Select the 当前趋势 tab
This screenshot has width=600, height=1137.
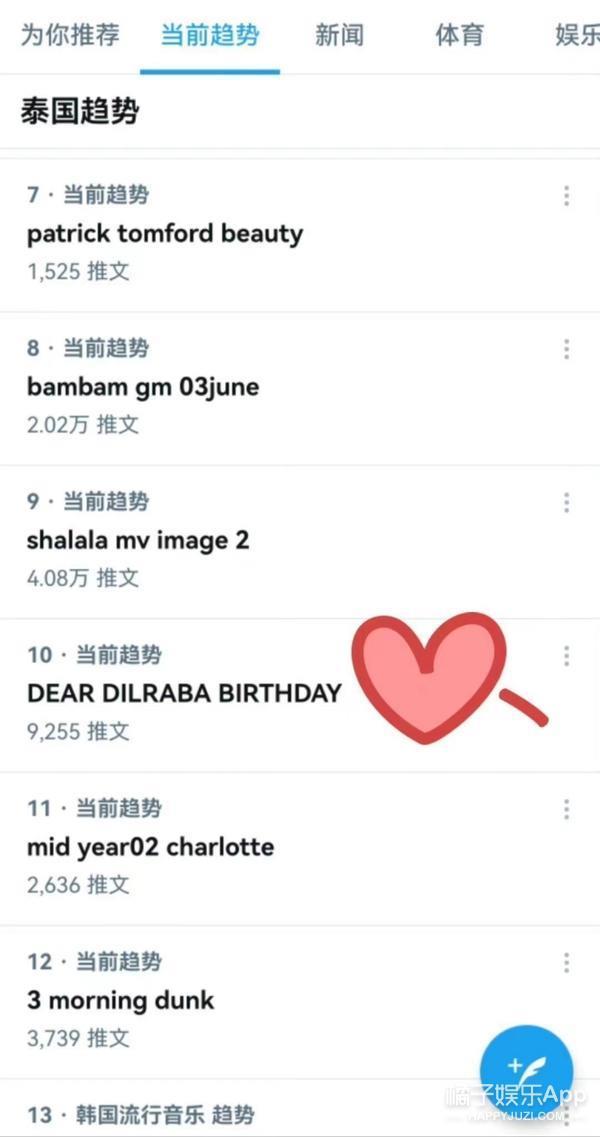pyautogui.click(x=210, y=36)
